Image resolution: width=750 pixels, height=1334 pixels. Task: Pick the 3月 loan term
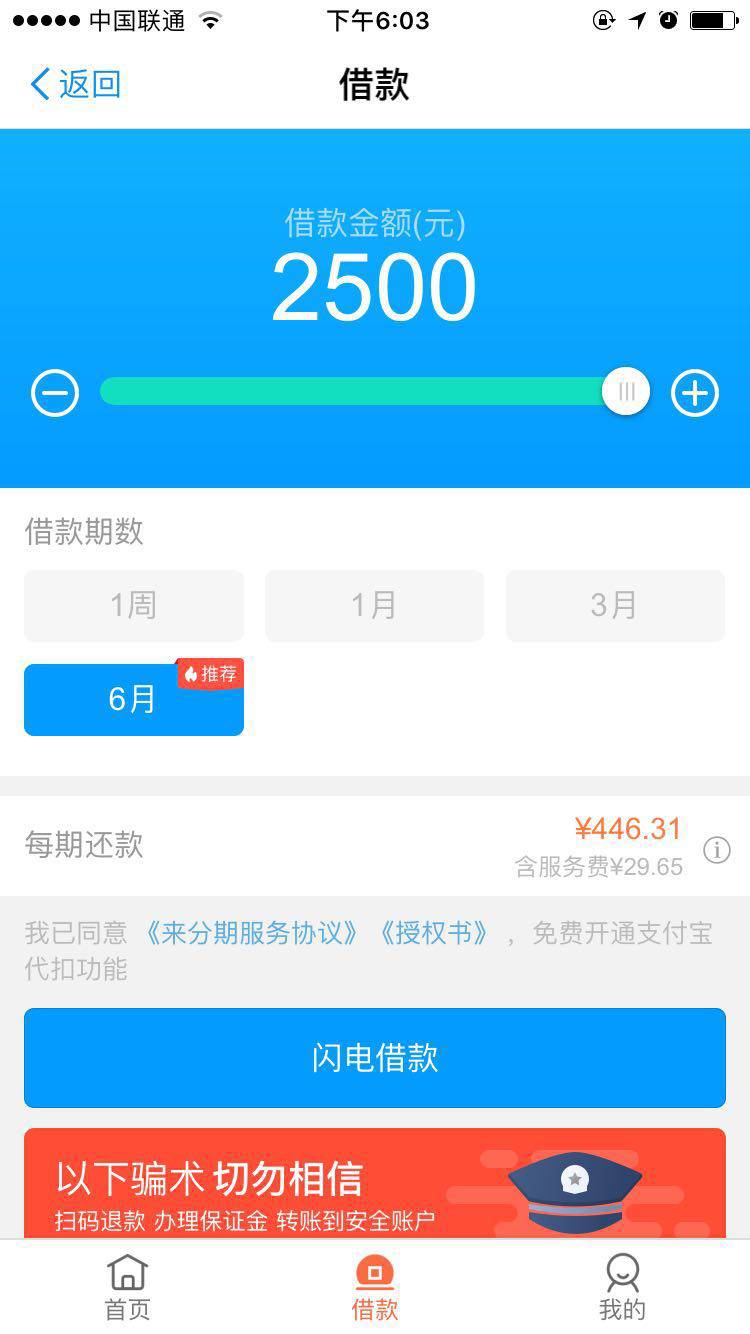(615, 605)
